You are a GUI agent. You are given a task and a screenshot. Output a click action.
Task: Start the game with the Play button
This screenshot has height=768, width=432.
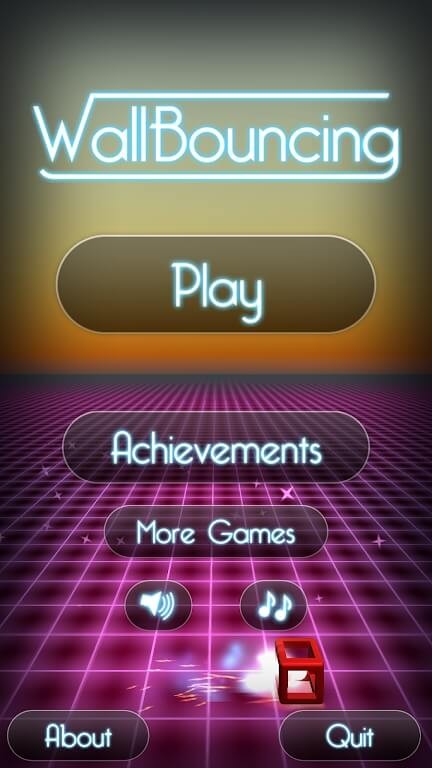click(x=216, y=285)
